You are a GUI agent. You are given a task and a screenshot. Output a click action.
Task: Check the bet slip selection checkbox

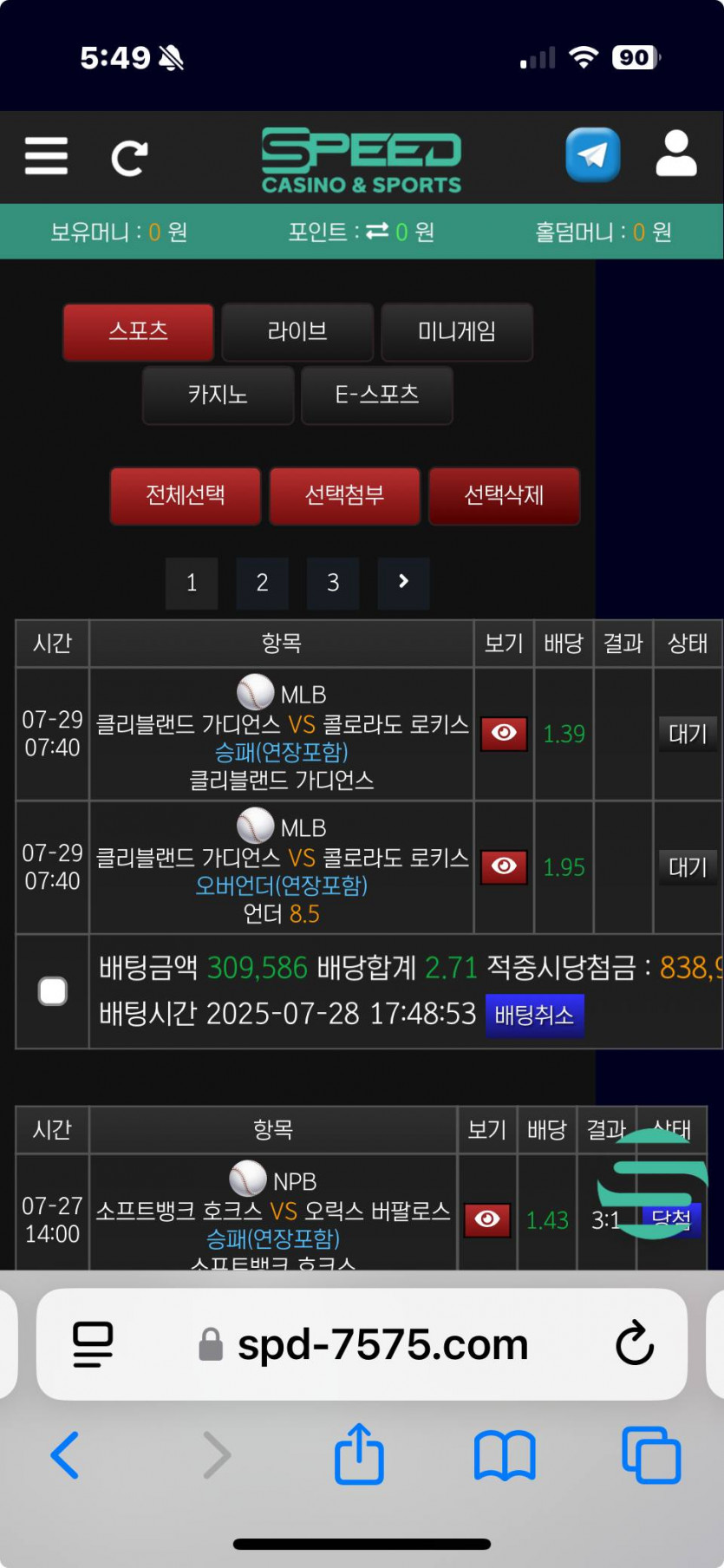tap(53, 991)
